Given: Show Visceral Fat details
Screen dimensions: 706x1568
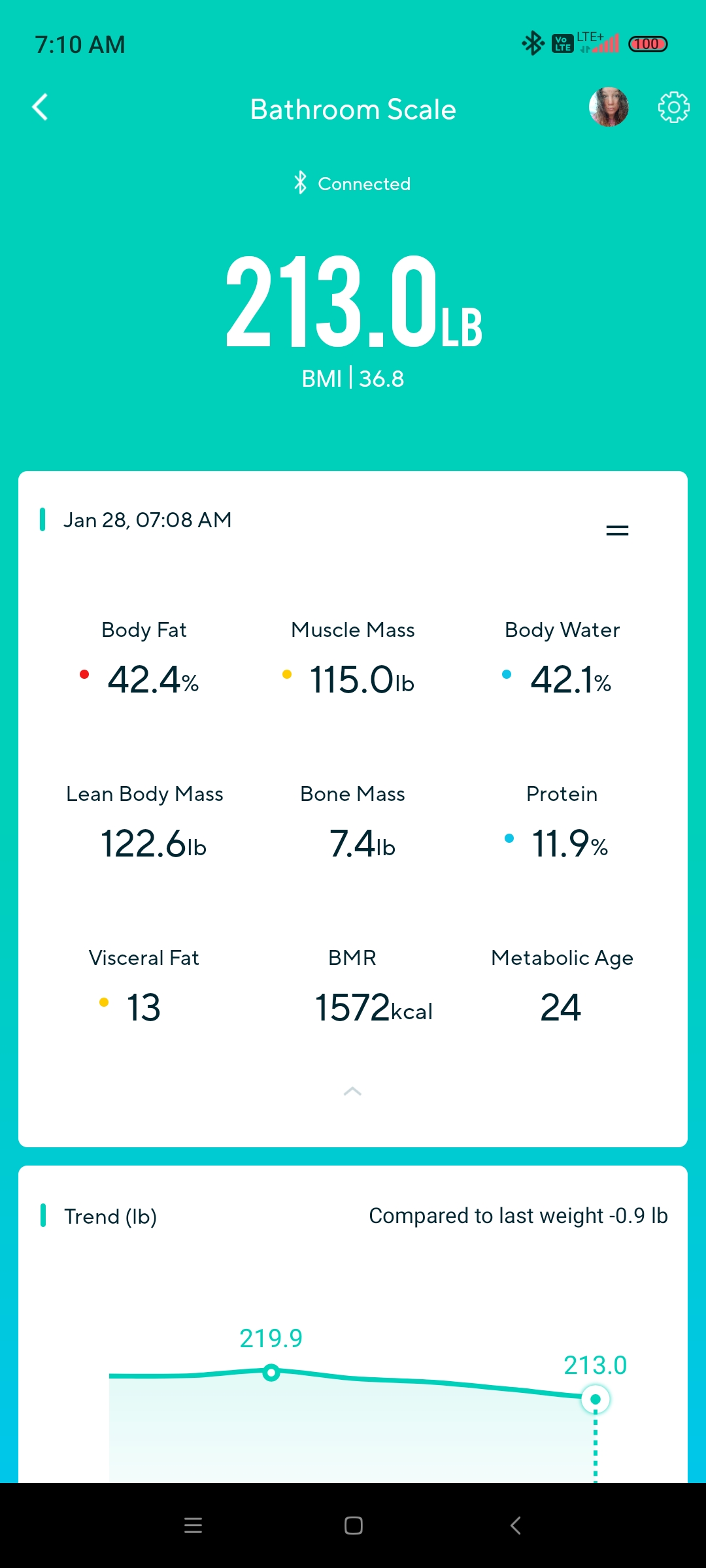Looking at the screenshot, I should pyautogui.click(x=144, y=985).
